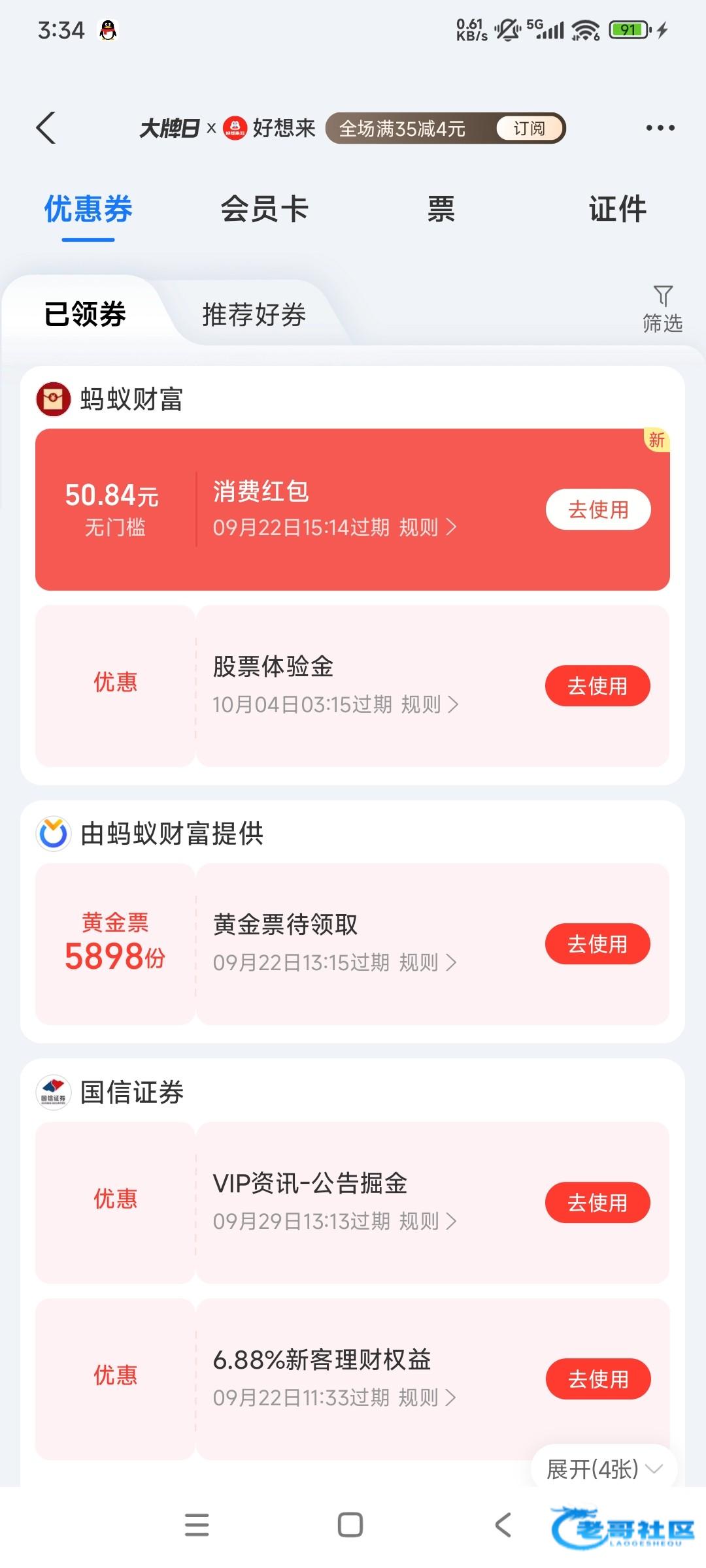View rules for VIP资讯-公告掘金

[x=428, y=1221]
